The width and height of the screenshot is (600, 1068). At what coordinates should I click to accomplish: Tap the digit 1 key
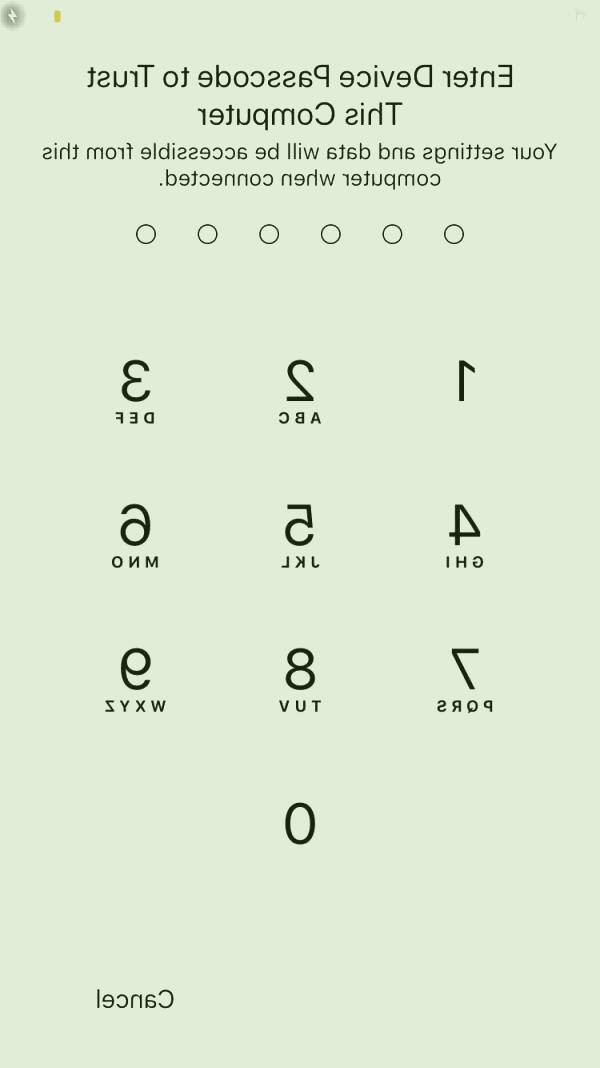464,390
